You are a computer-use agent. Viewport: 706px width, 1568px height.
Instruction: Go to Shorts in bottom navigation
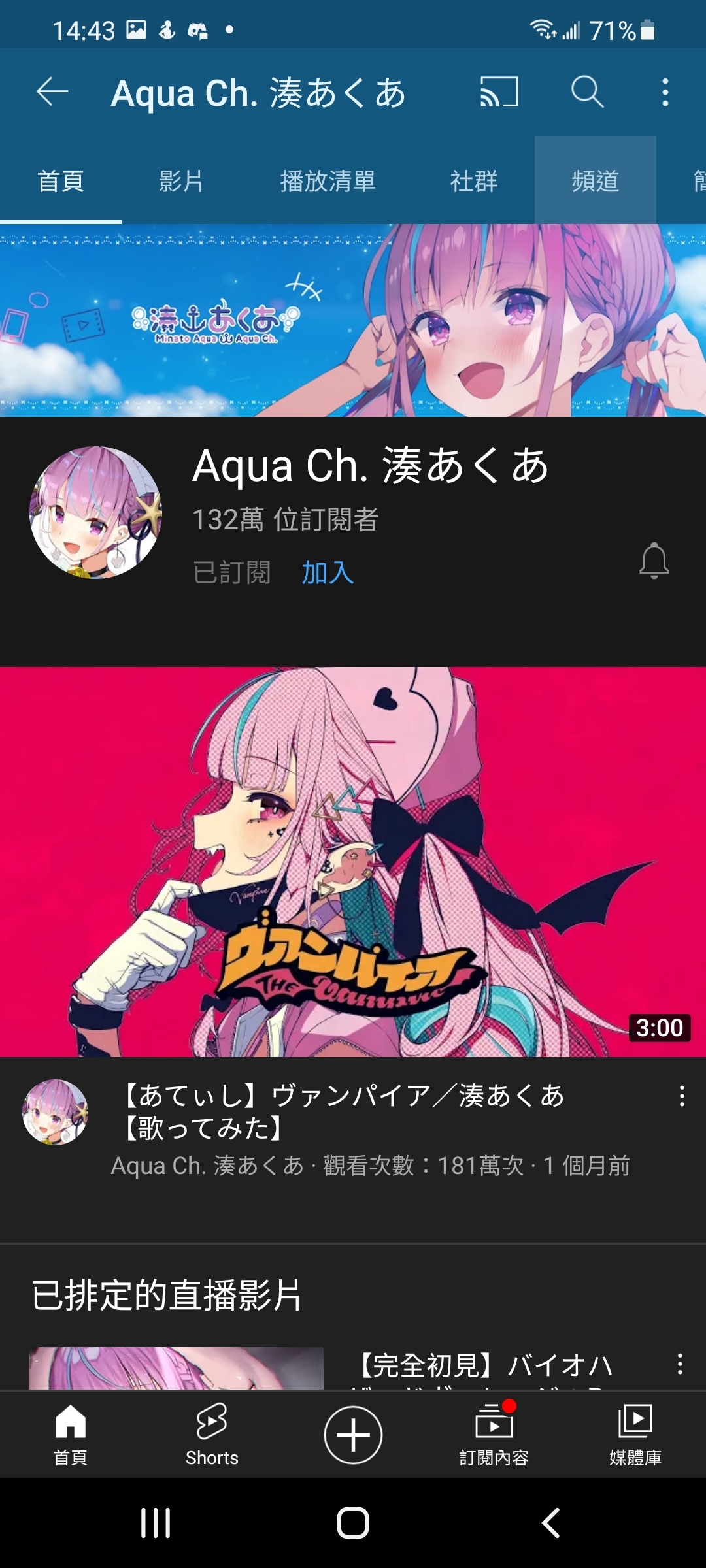click(212, 1434)
